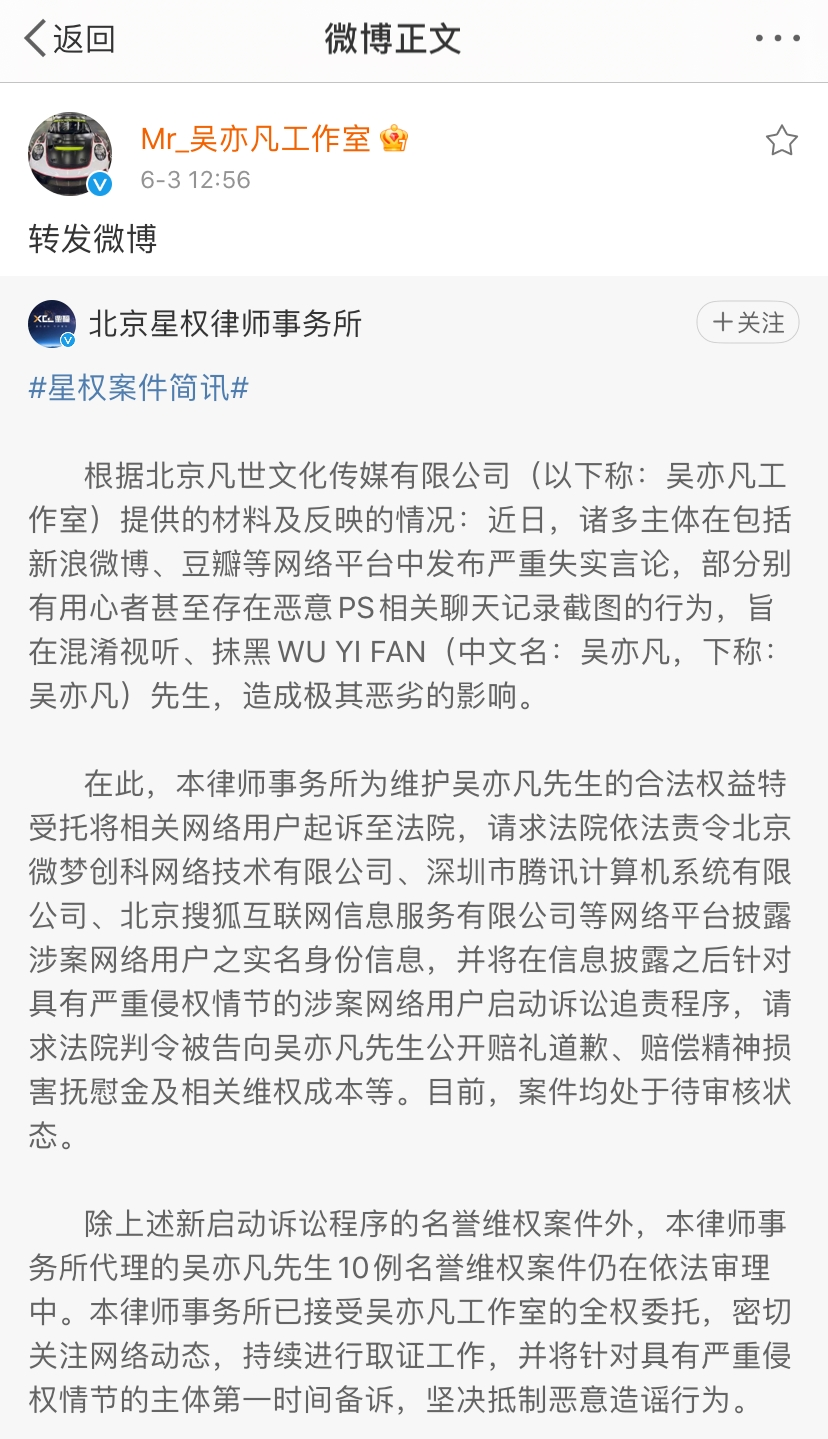
Task: Follow the account via the +关注 button
Action: [x=747, y=322]
